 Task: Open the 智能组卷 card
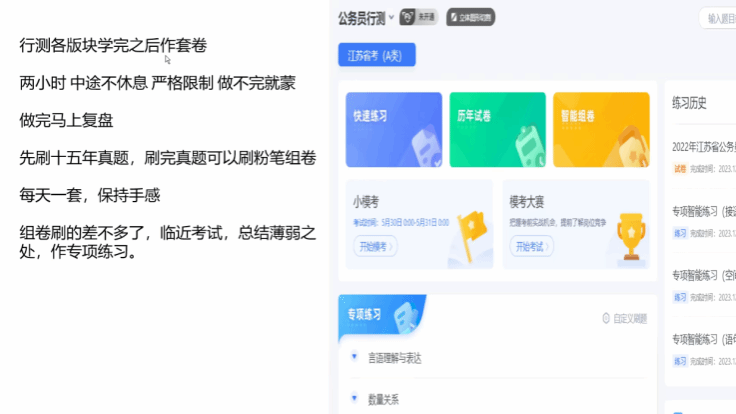(600, 129)
